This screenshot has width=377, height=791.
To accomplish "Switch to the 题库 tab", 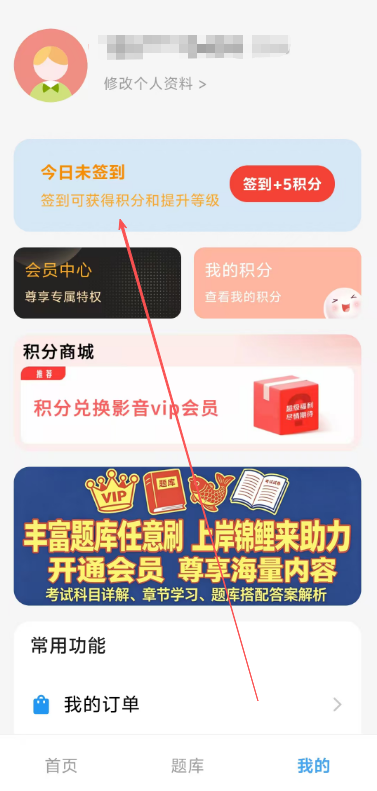I will pyautogui.click(x=187, y=766).
